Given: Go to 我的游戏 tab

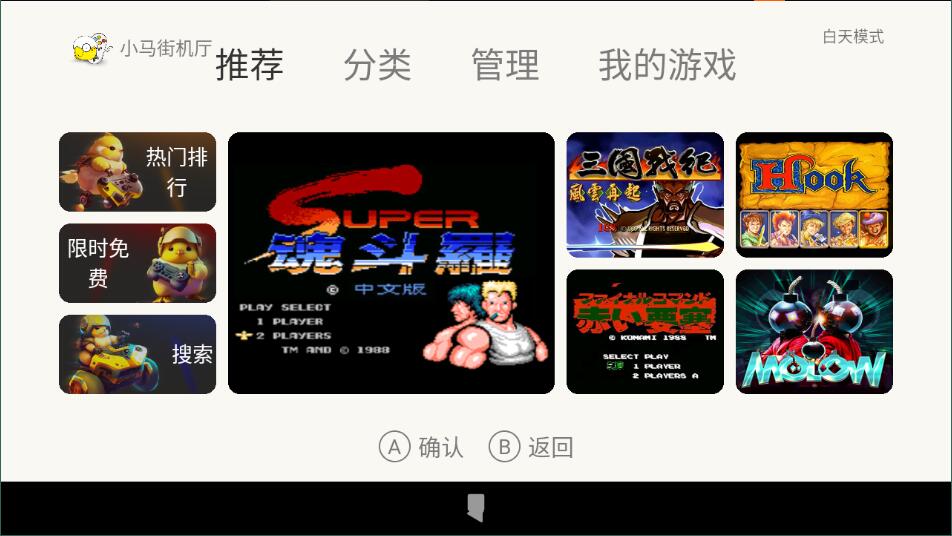Looking at the screenshot, I should [x=667, y=65].
